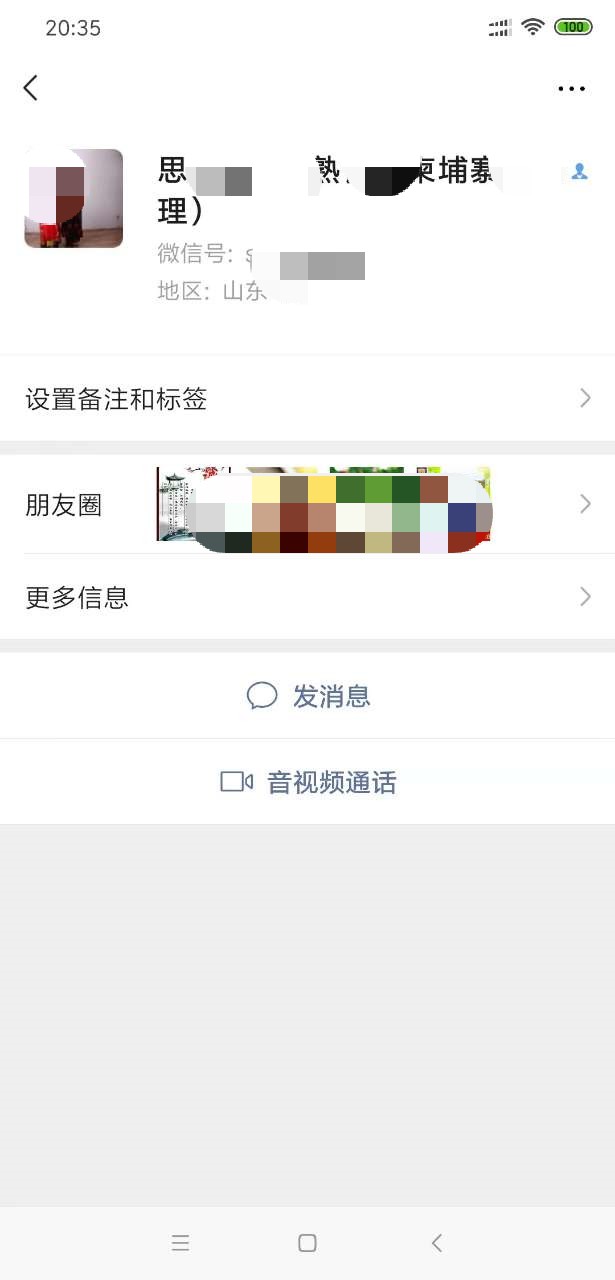View the contact's profile picture
The height and width of the screenshot is (1280, 615).
(x=74, y=198)
